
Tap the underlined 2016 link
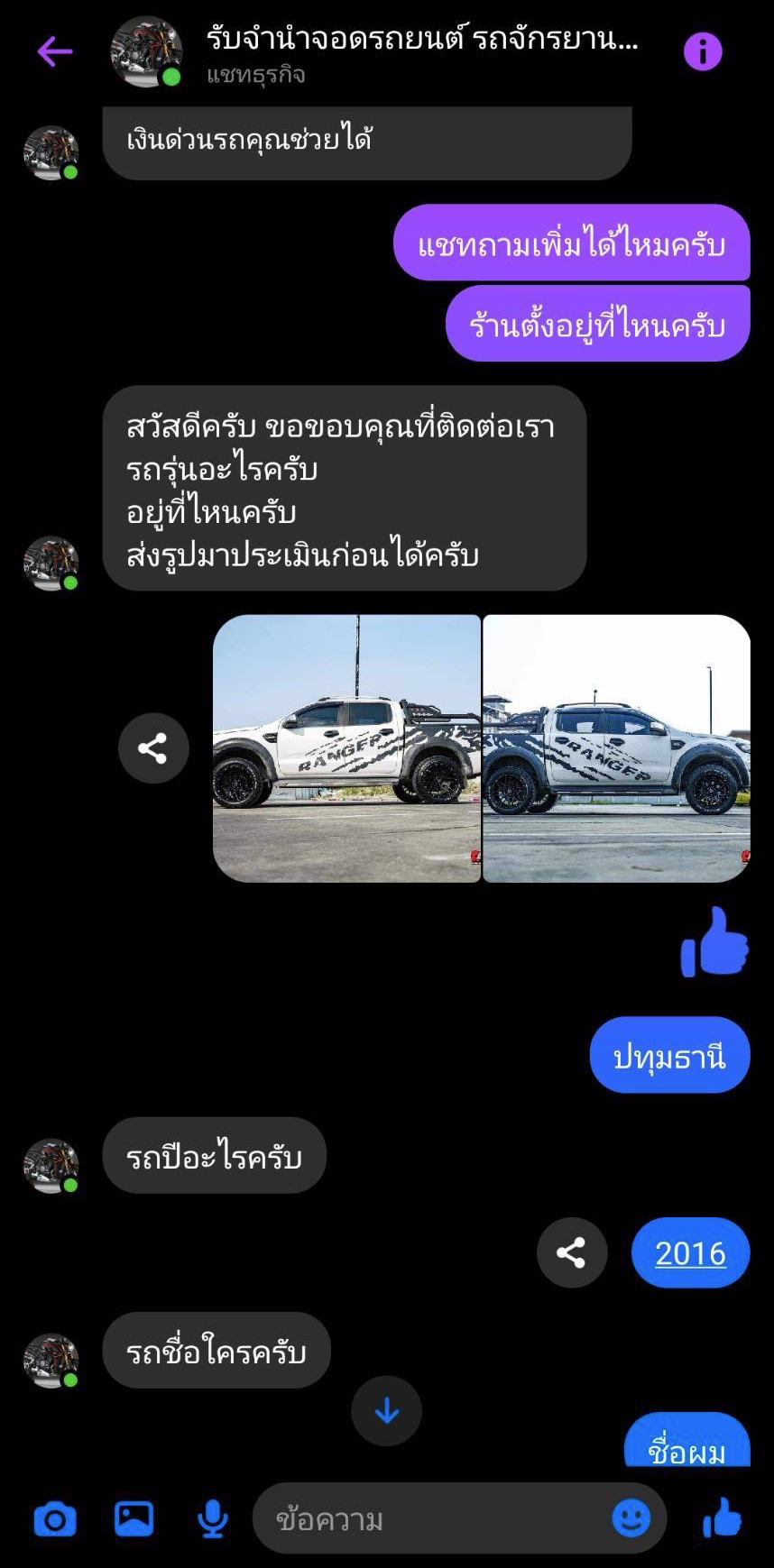tap(690, 1253)
